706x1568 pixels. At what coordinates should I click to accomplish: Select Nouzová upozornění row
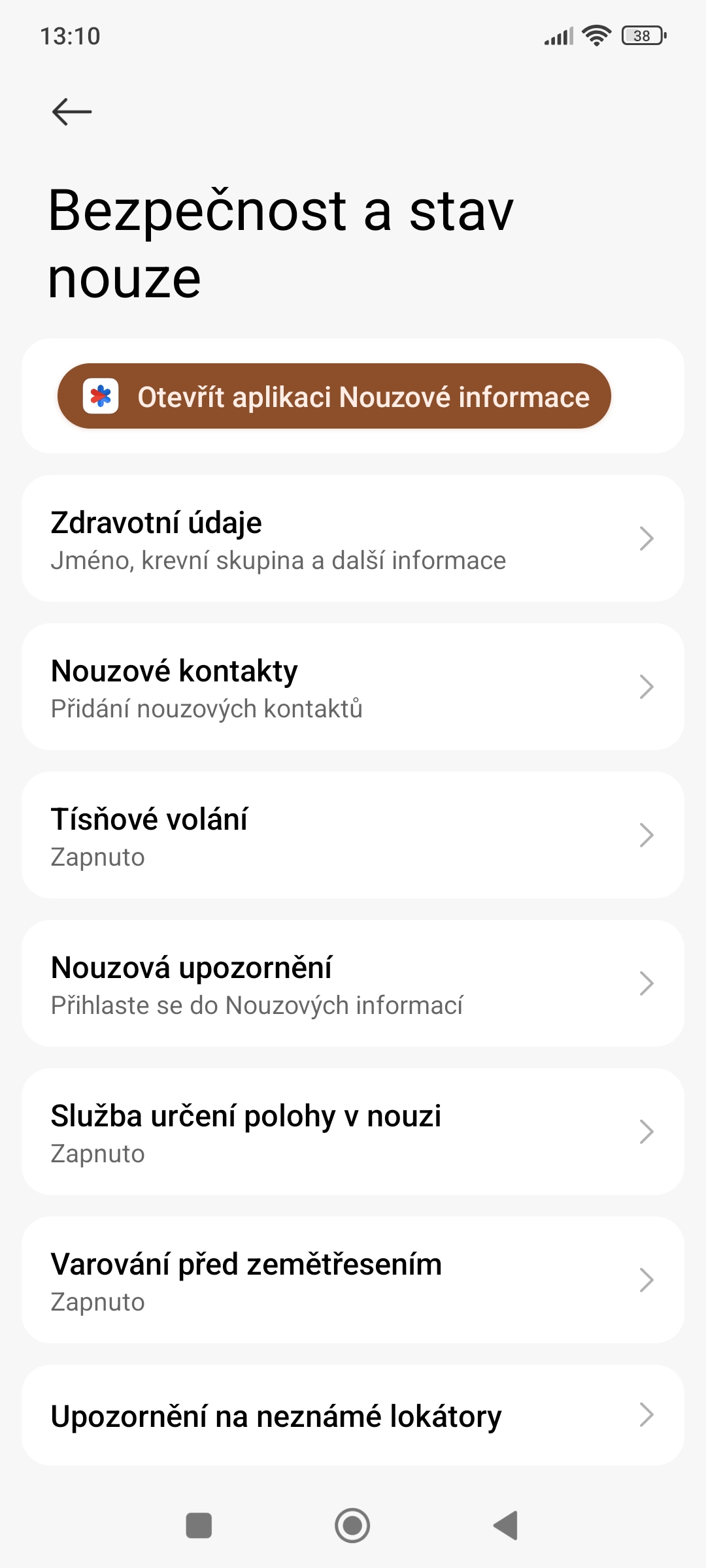pos(353,984)
